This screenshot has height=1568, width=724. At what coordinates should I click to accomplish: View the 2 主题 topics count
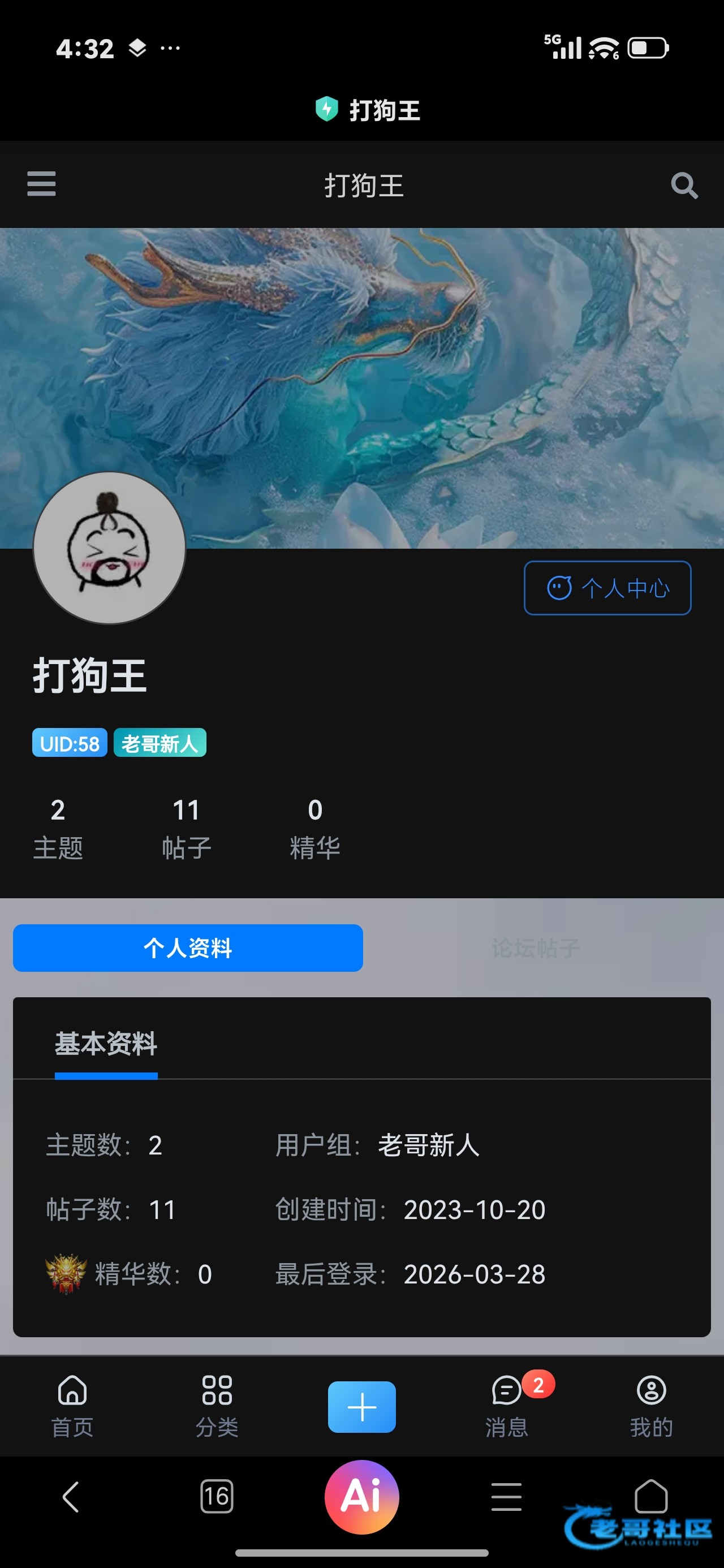click(x=58, y=828)
